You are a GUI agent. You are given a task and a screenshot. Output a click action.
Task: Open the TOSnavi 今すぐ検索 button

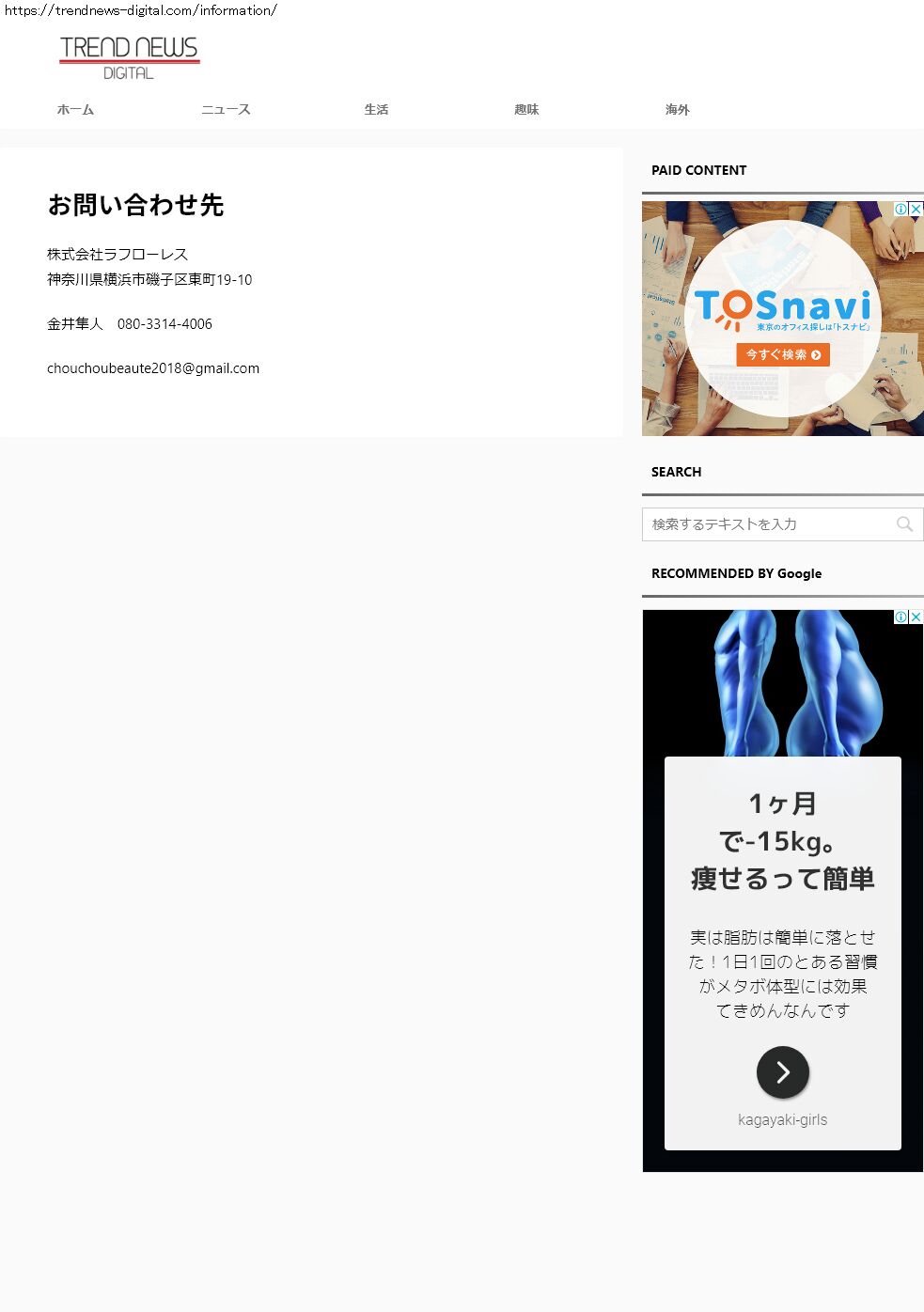click(x=783, y=354)
